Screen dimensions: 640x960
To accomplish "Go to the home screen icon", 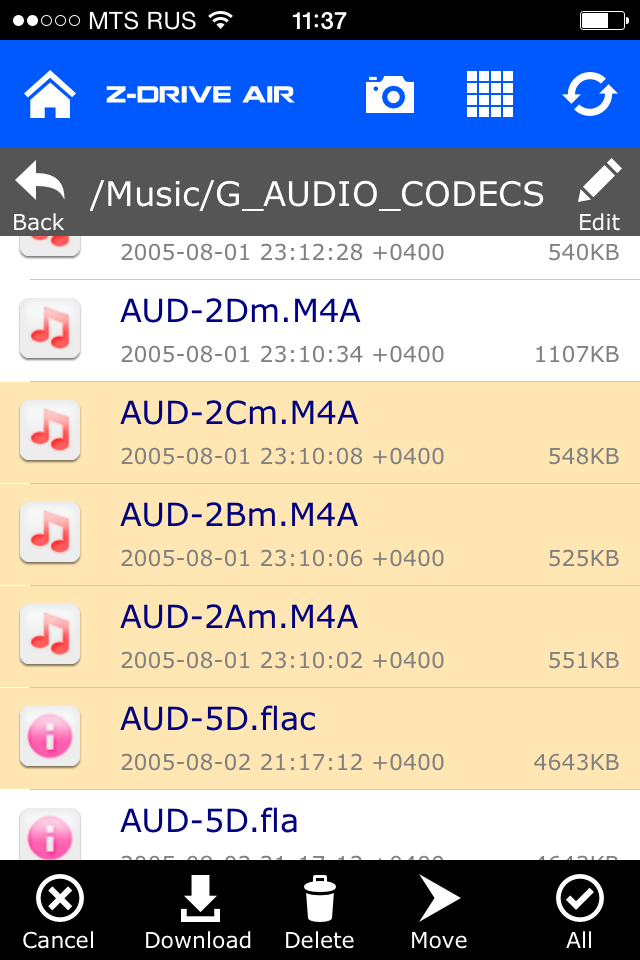I will click(50, 95).
